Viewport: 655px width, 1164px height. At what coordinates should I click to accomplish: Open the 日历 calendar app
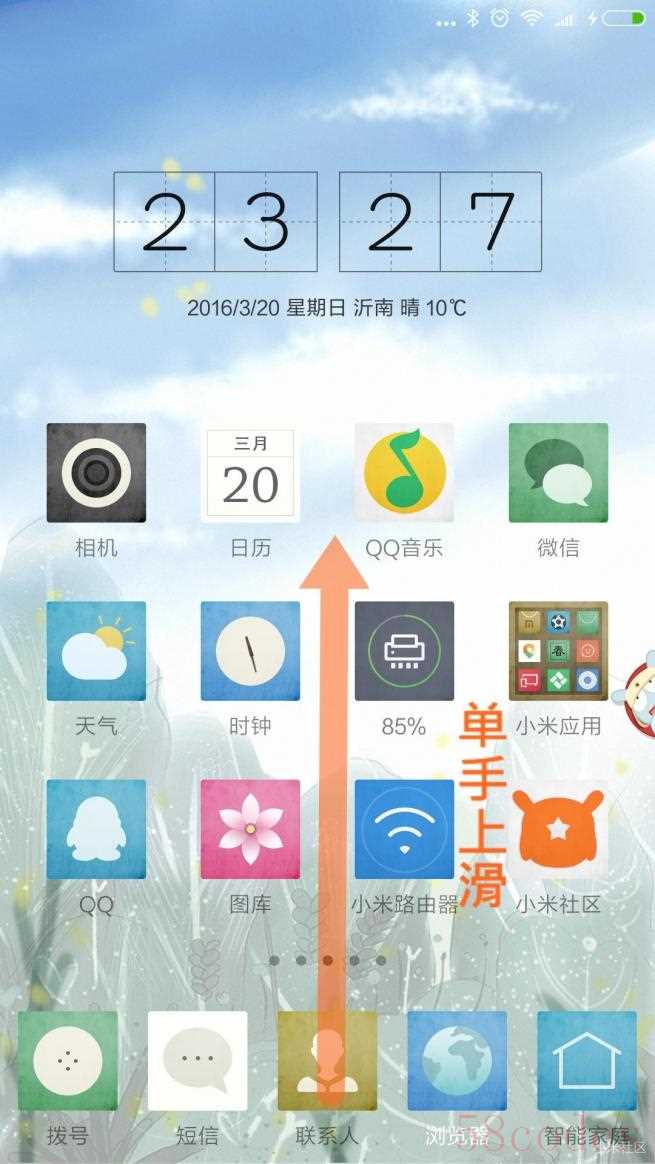pyautogui.click(x=250, y=472)
